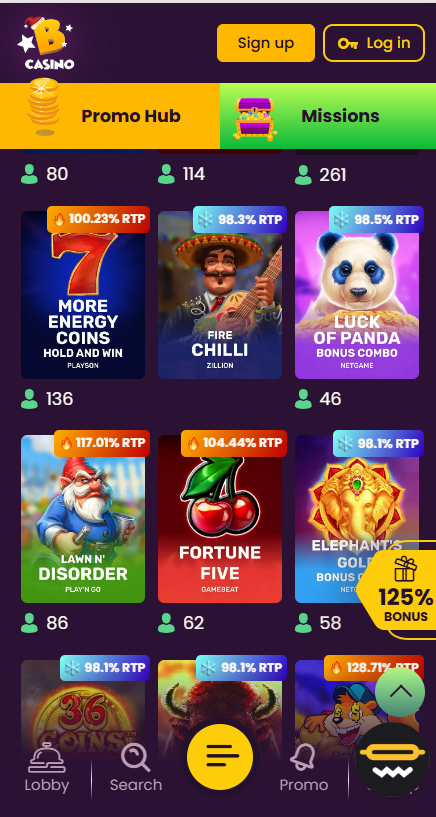Claim the 125% bonus badge

tap(402, 590)
